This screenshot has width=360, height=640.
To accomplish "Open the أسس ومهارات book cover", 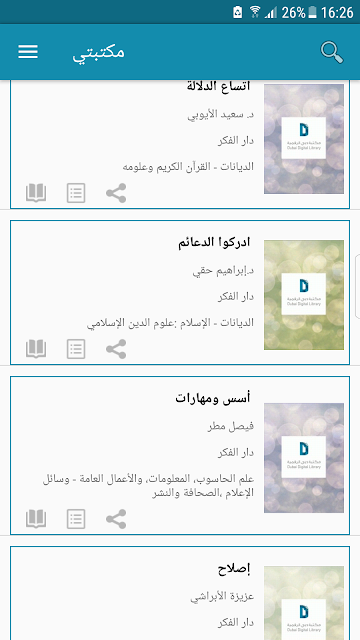I will click(304, 458).
